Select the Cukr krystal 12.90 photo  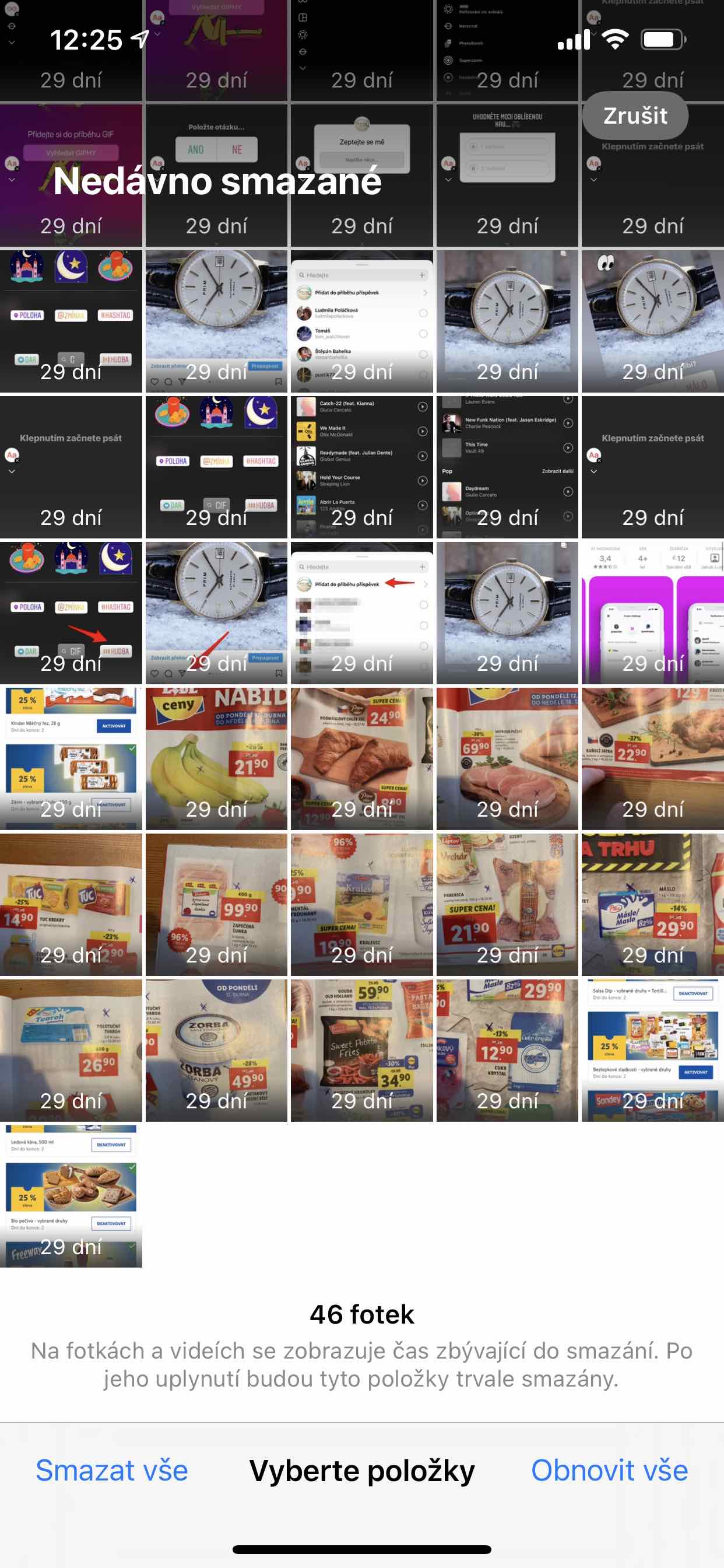[507, 1049]
